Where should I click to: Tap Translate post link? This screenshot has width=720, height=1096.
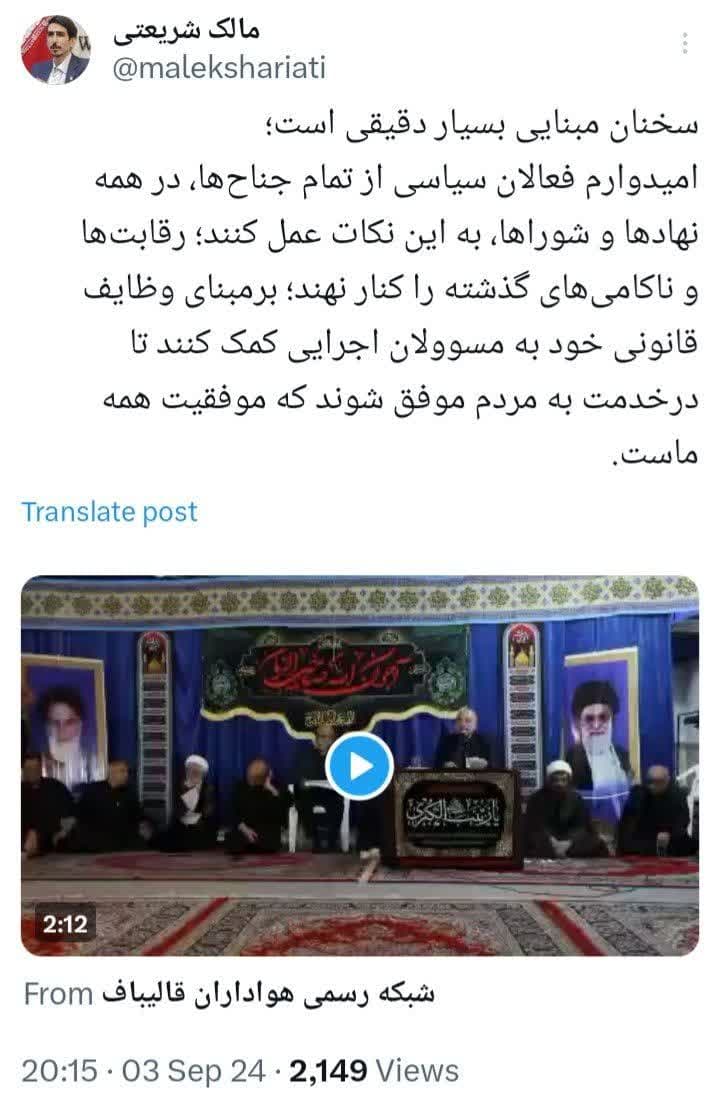110,512
